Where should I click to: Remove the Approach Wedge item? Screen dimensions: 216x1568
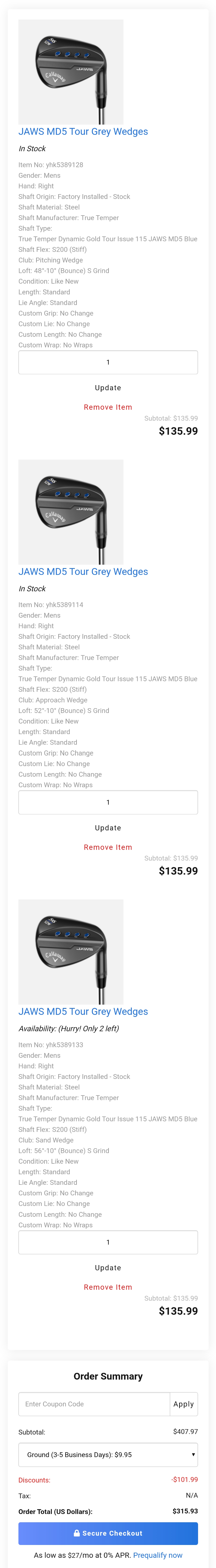pyautogui.click(x=108, y=847)
